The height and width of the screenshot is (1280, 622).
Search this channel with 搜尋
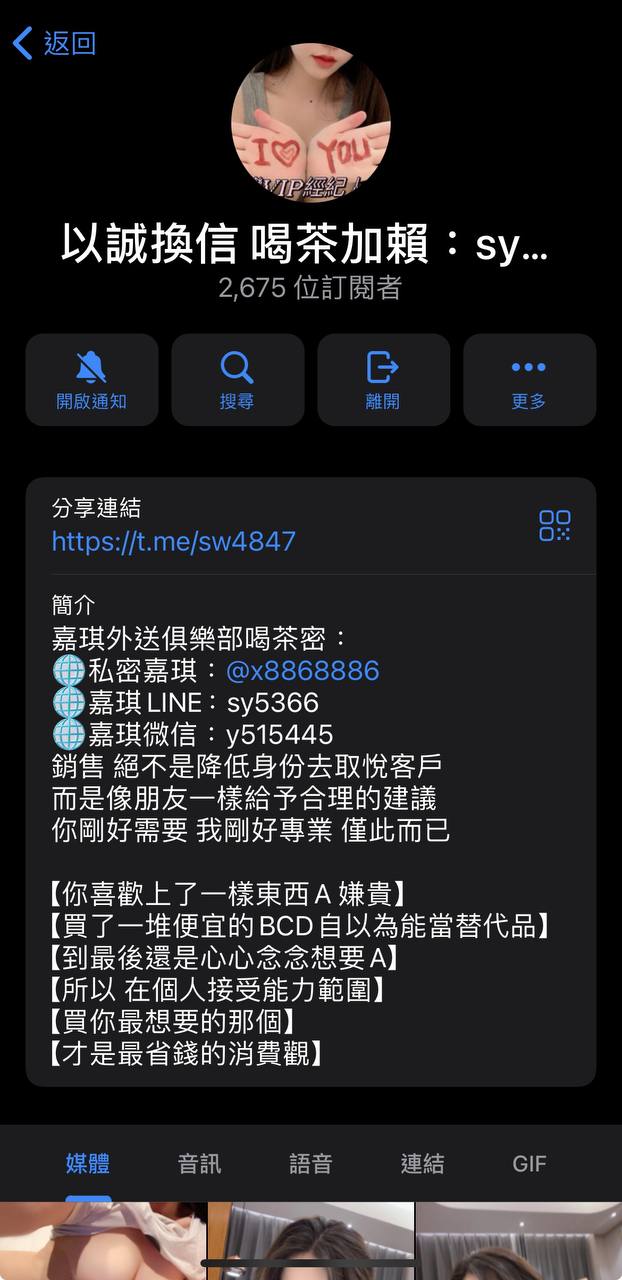pos(237,380)
